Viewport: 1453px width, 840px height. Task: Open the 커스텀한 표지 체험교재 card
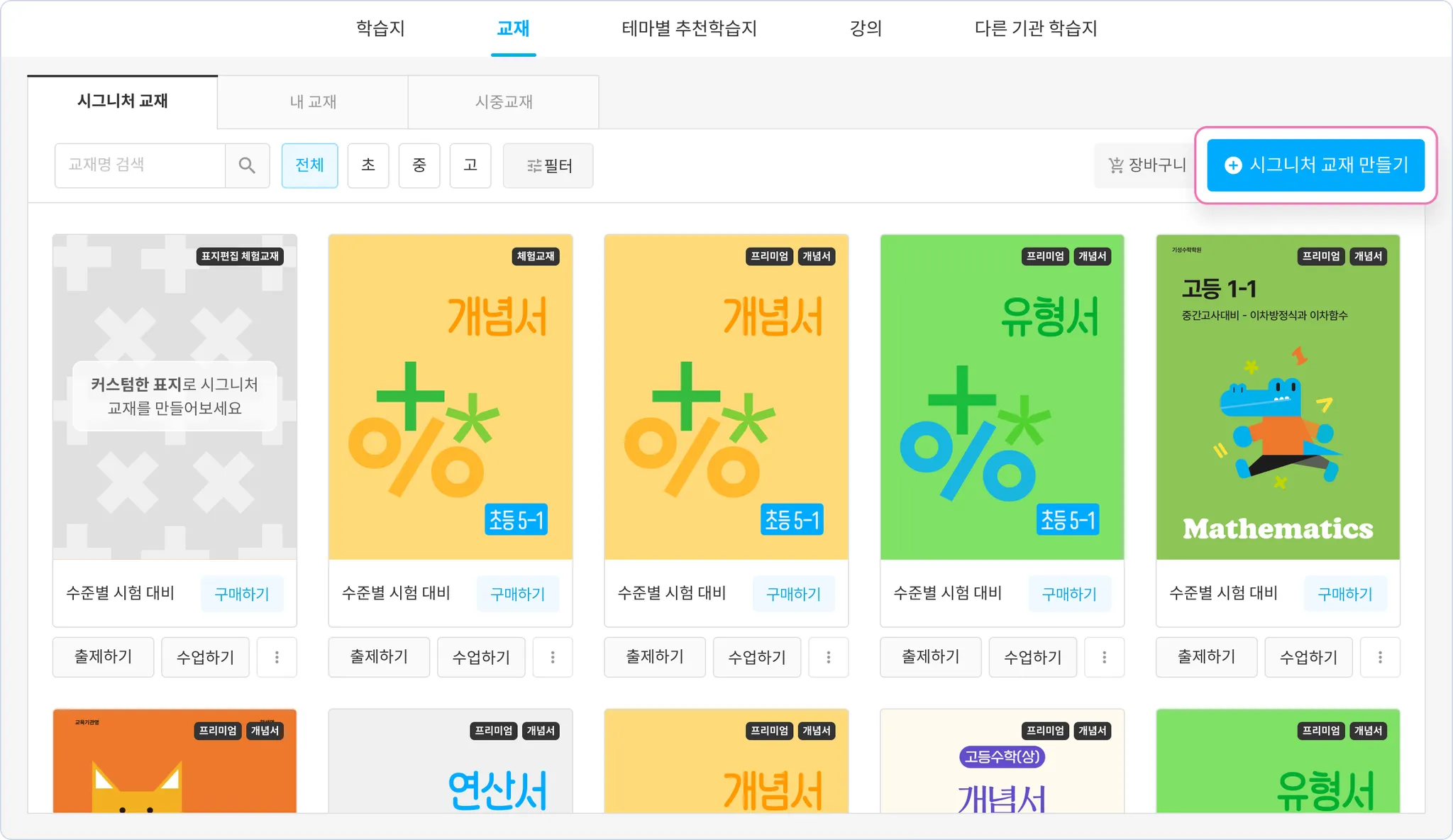pyautogui.click(x=175, y=397)
